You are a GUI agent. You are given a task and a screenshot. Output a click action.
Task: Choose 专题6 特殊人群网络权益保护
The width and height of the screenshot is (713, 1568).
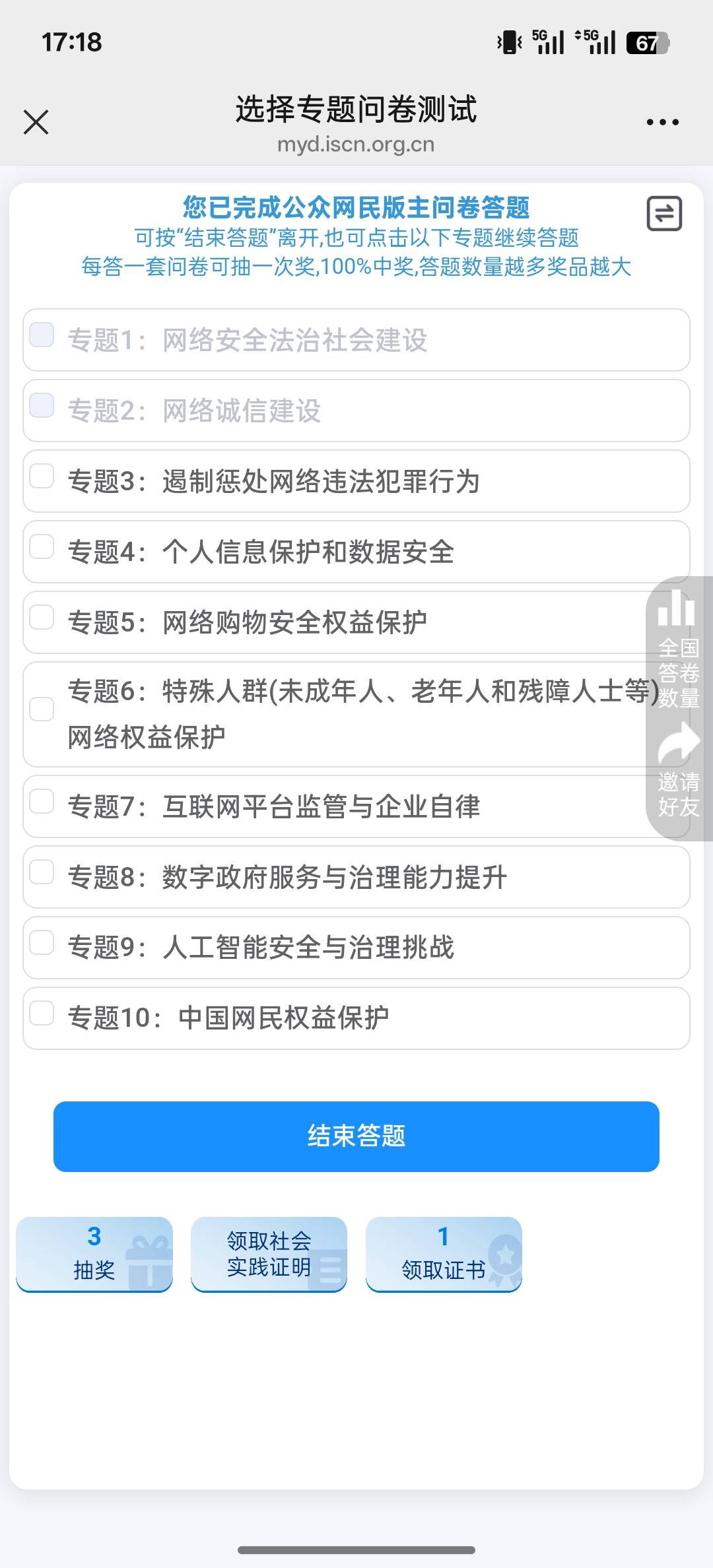pos(356,714)
